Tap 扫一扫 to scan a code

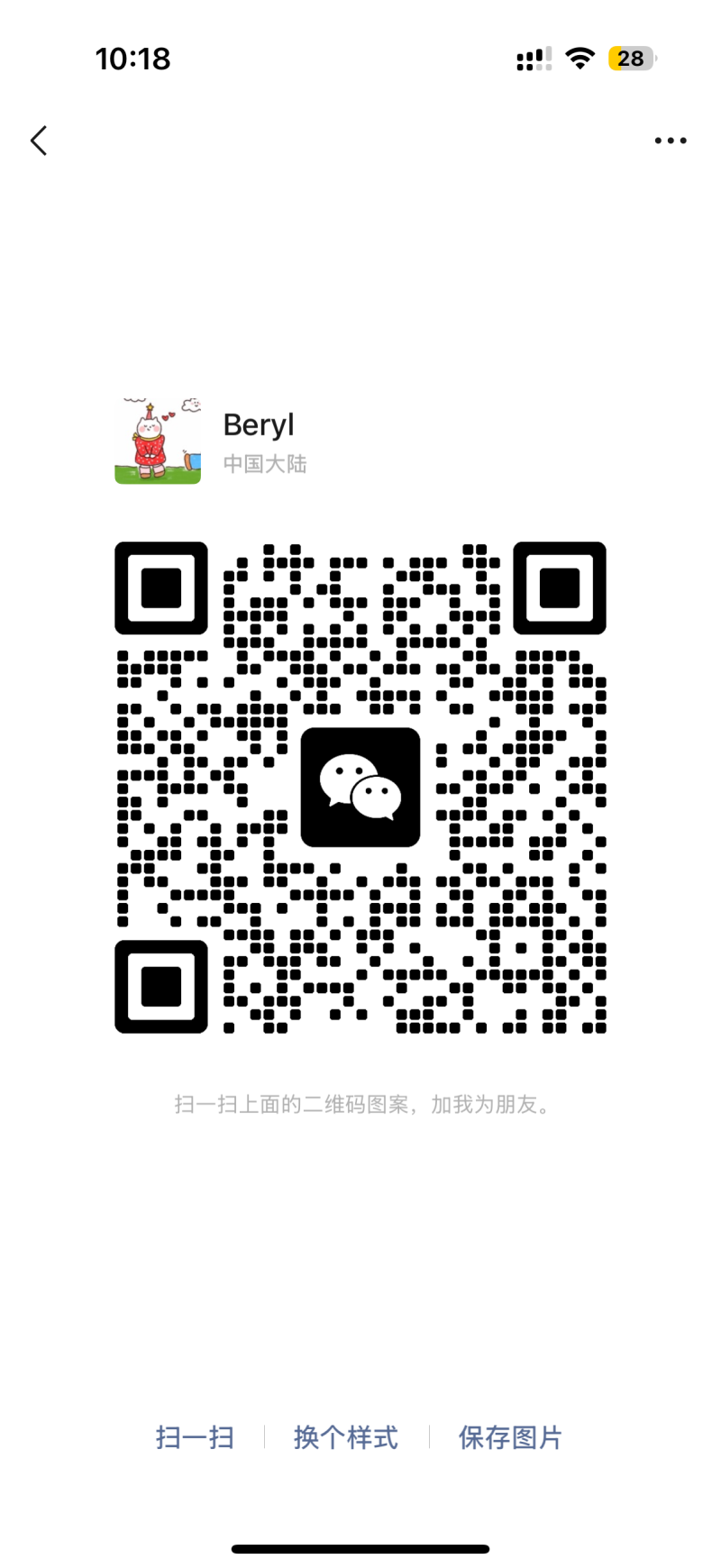[x=195, y=1437]
